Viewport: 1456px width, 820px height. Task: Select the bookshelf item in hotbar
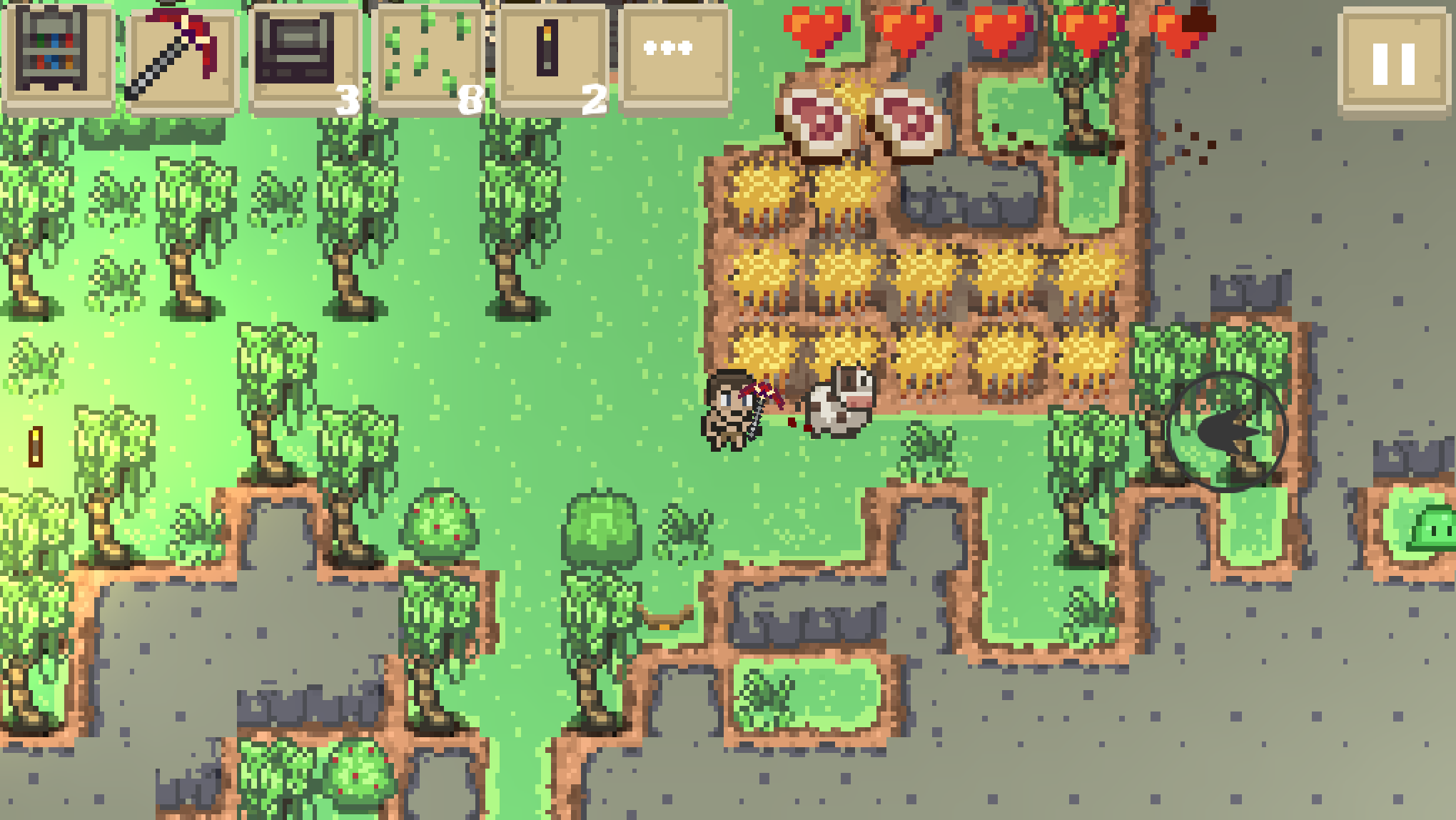pyautogui.click(x=57, y=57)
